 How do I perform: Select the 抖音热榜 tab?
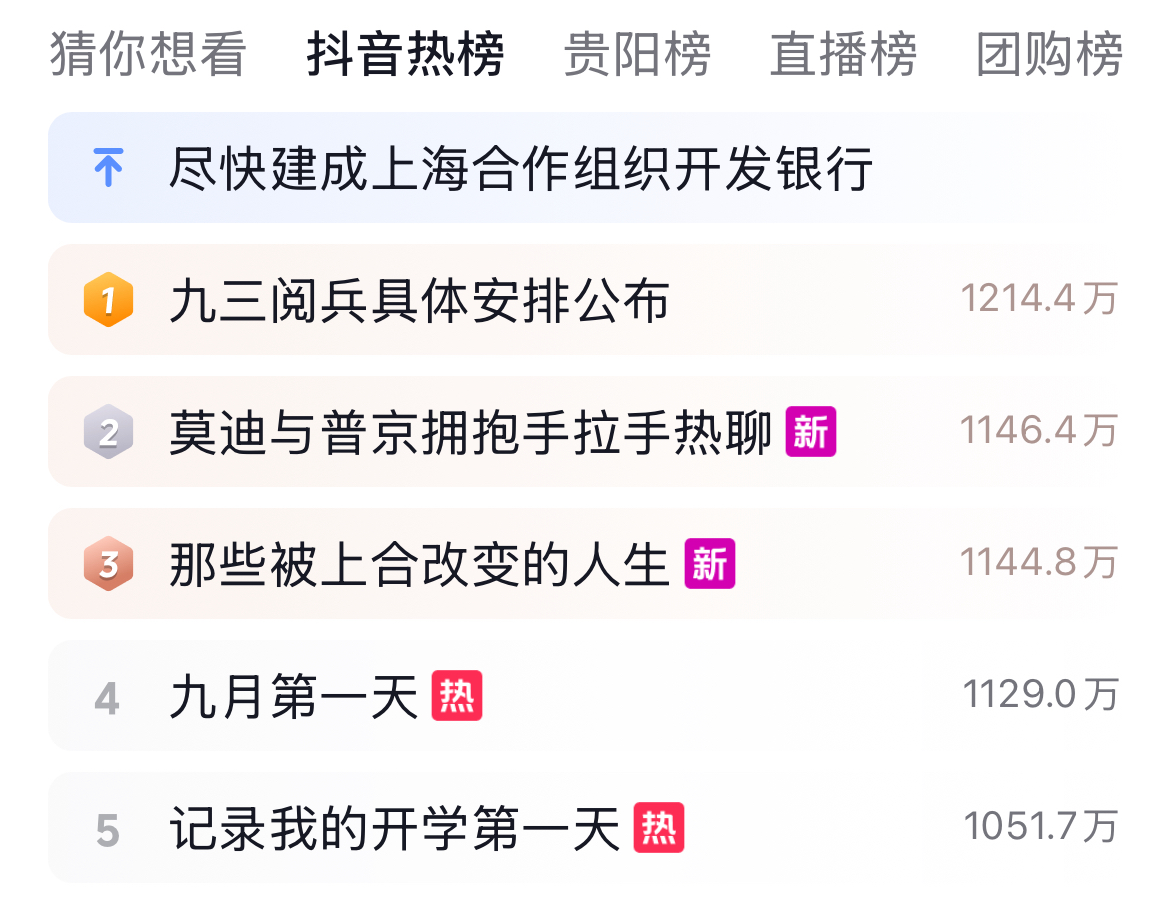405,54
